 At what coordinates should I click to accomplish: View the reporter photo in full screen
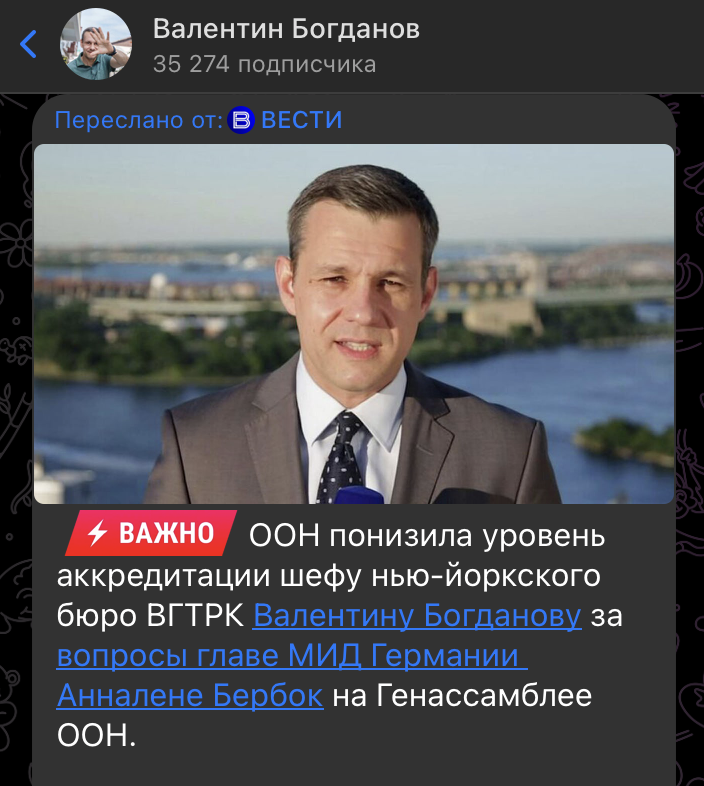[x=354, y=323]
